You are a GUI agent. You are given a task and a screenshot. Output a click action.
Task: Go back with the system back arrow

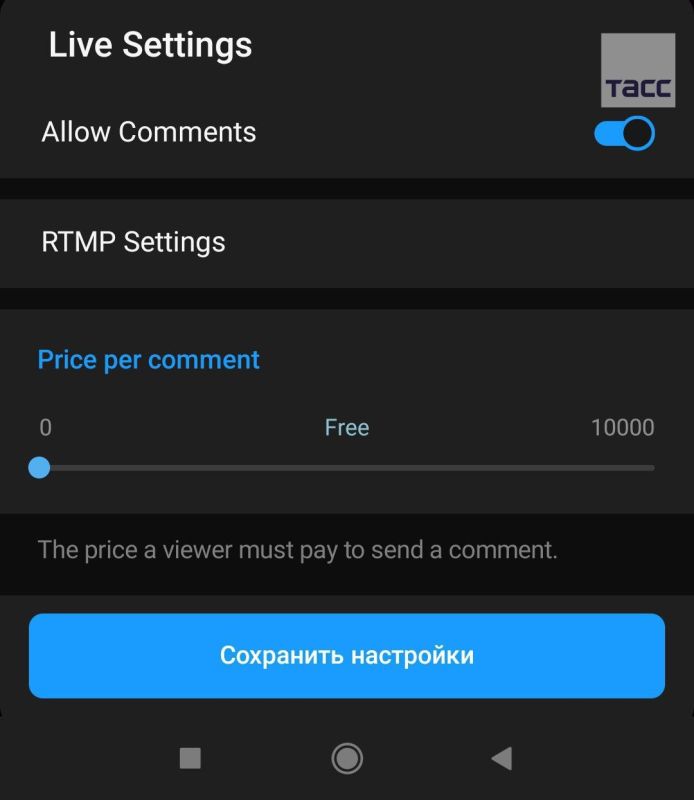[502, 759]
